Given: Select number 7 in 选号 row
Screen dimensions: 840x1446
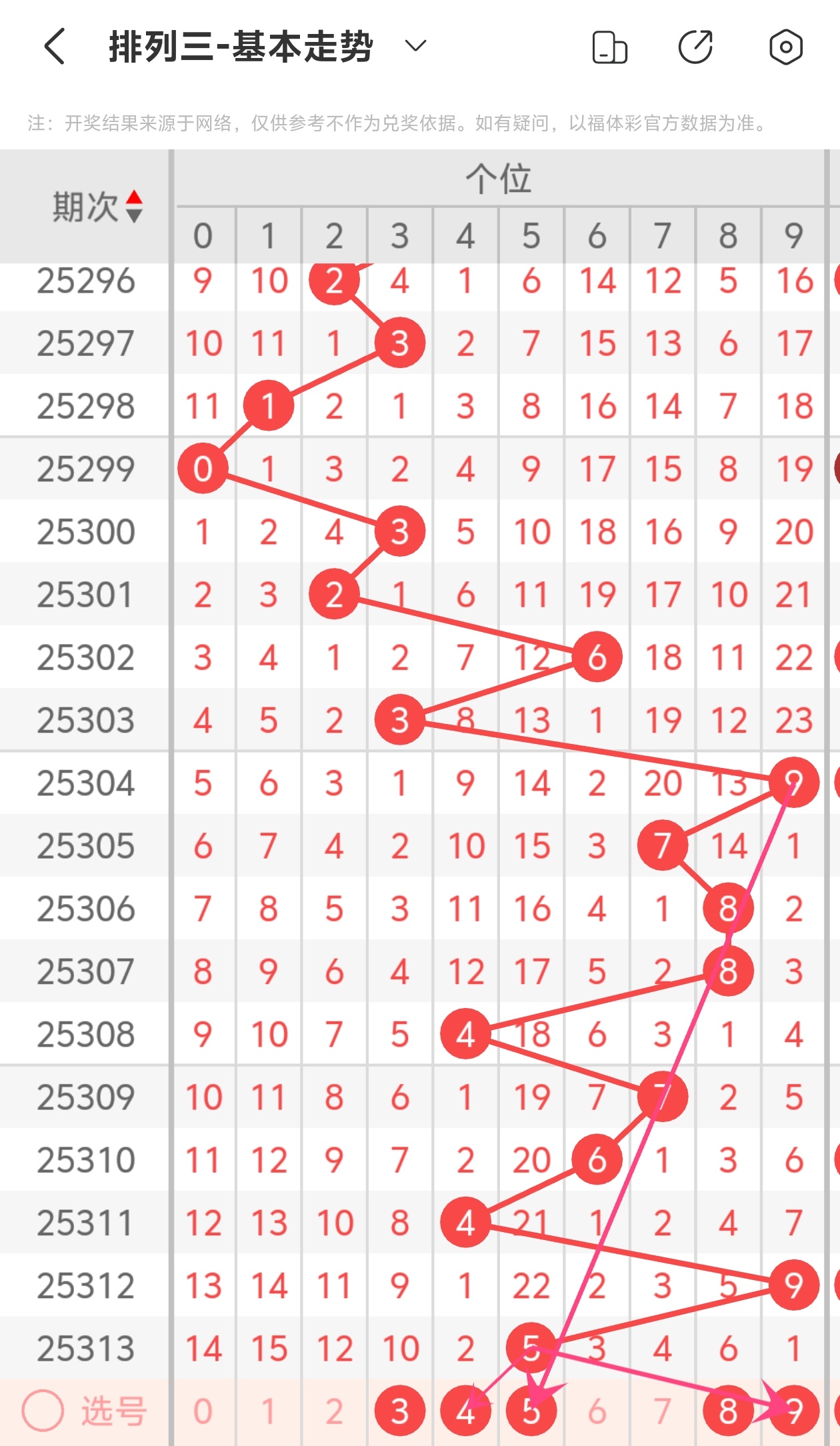Looking at the screenshot, I should tap(662, 1411).
